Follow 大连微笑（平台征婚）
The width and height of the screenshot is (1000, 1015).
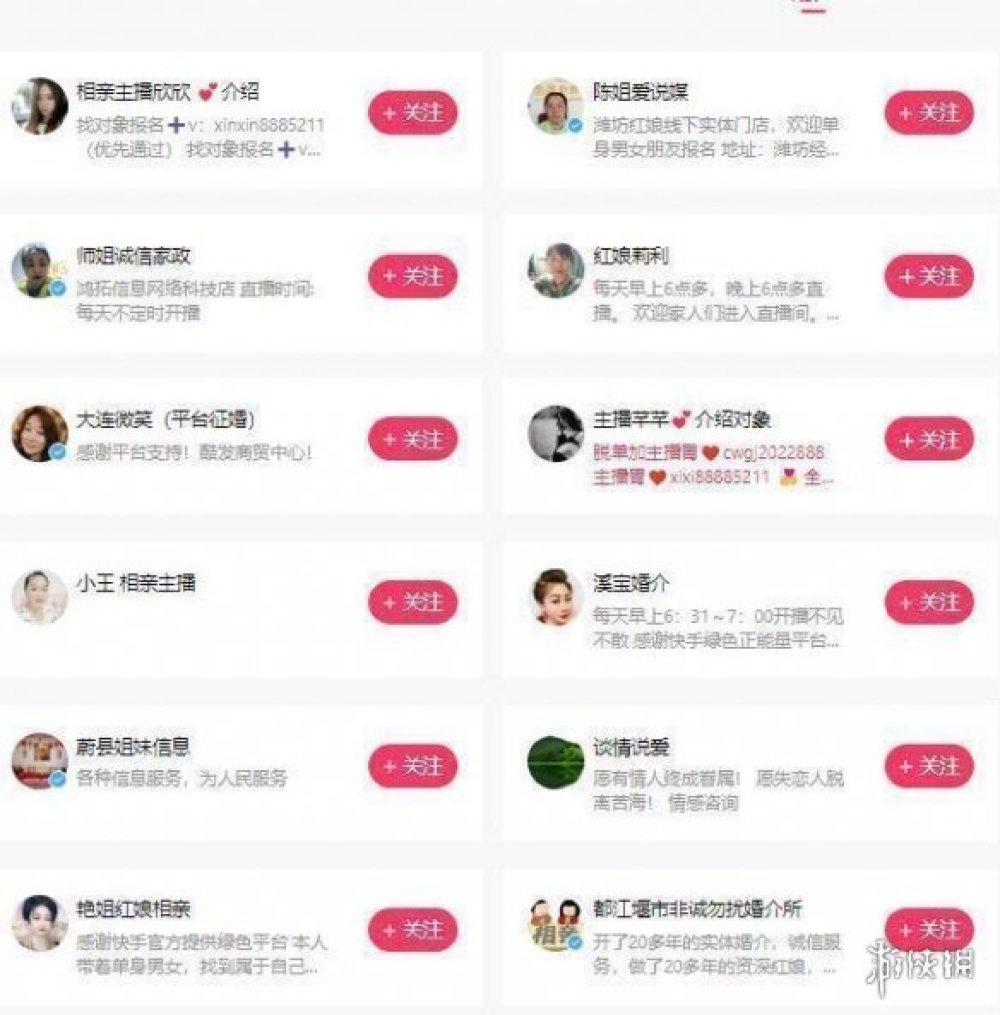(412, 439)
